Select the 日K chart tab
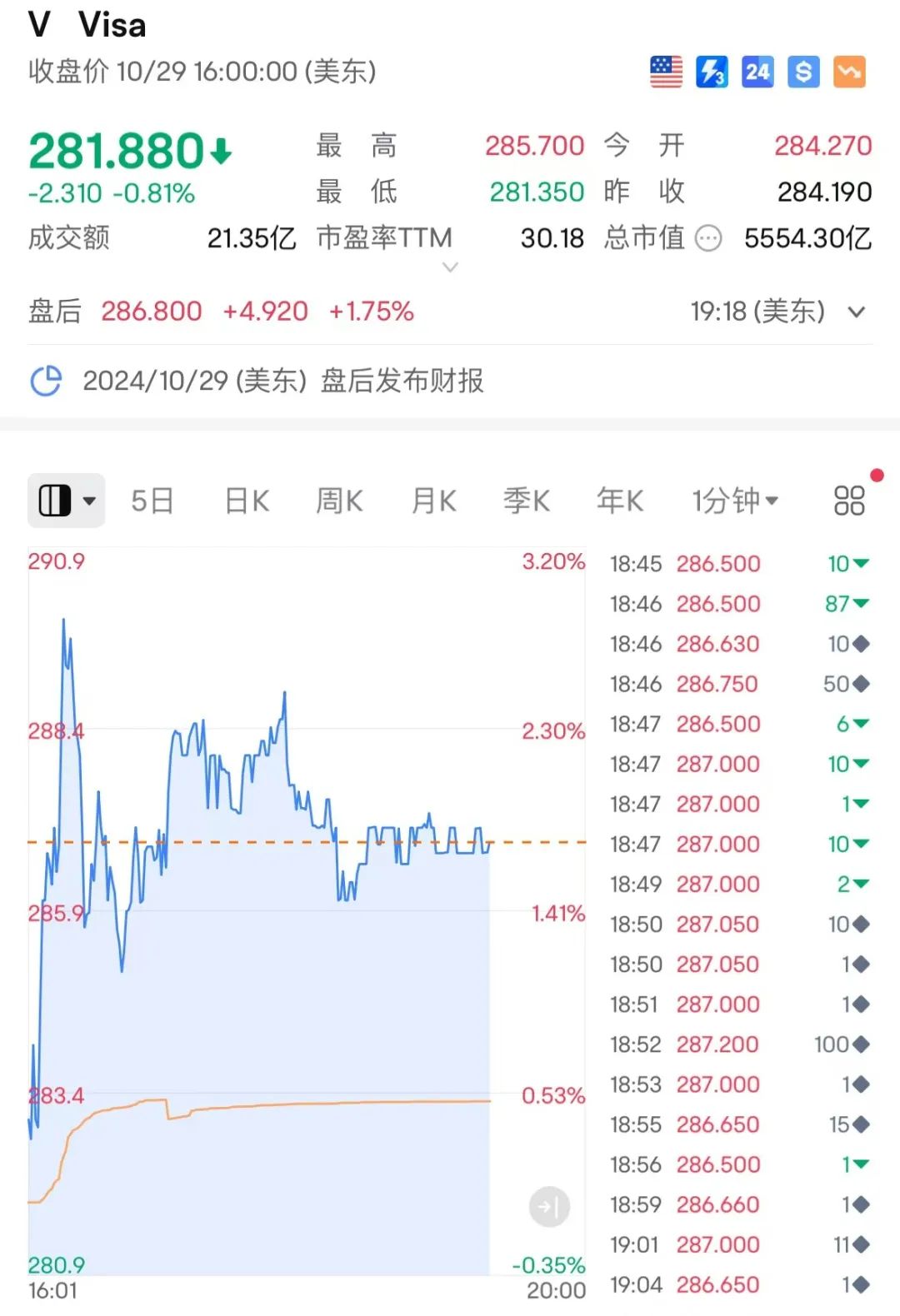This screenshot has height=1316, width=900. pyautogui.click(x=247, y=501)
